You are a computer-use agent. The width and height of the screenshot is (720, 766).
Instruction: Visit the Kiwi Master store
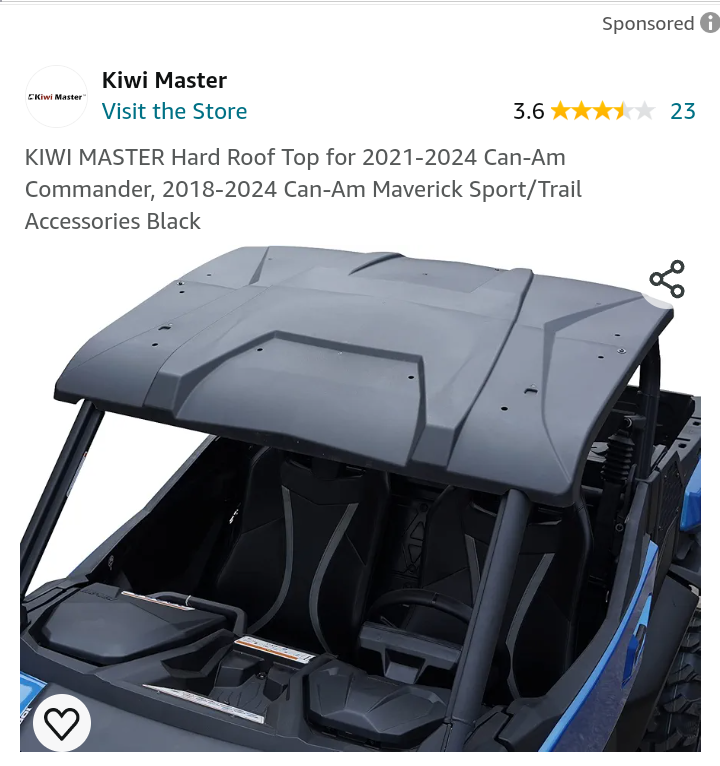tap(174, 111)
